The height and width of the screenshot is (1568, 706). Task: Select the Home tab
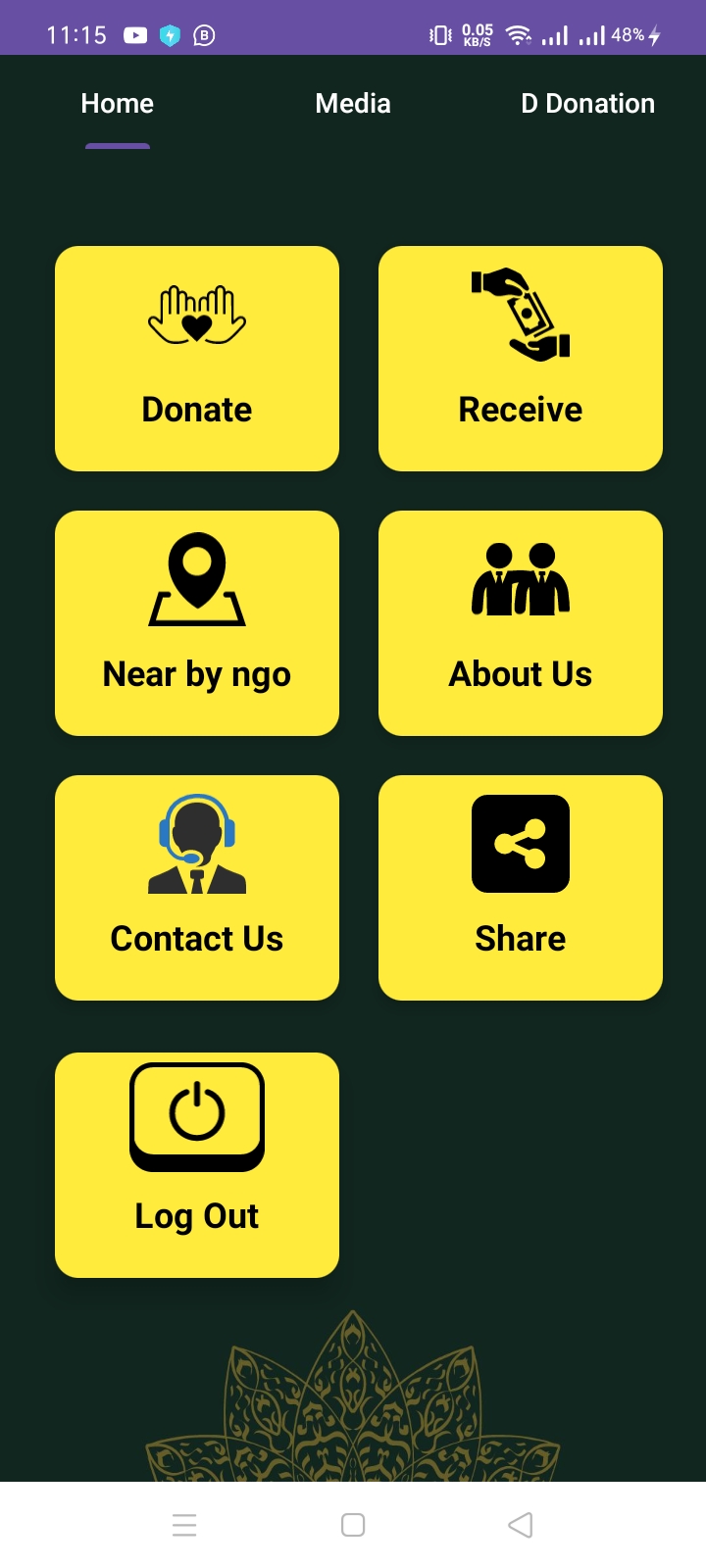(117, 103)
